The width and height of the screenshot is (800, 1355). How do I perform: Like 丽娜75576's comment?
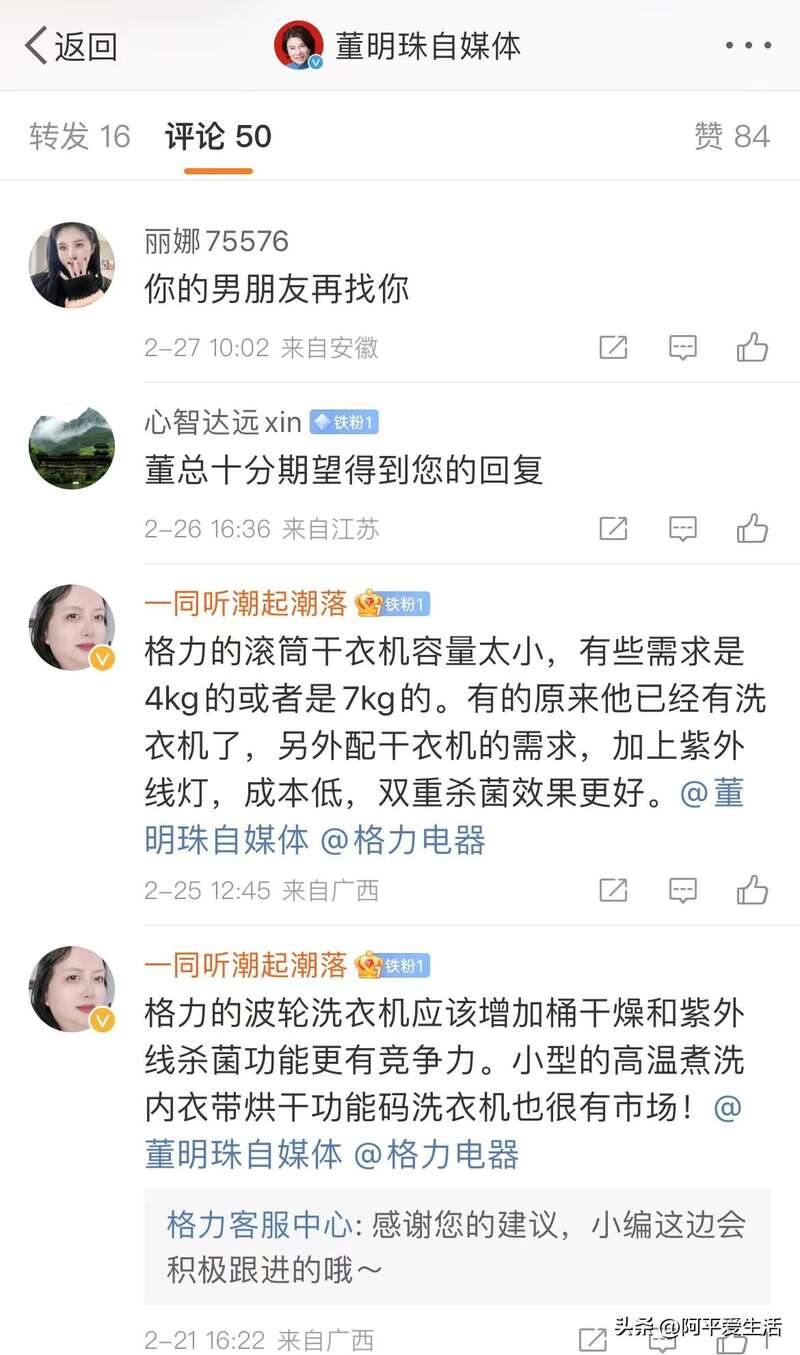click(x=752, y=348)
